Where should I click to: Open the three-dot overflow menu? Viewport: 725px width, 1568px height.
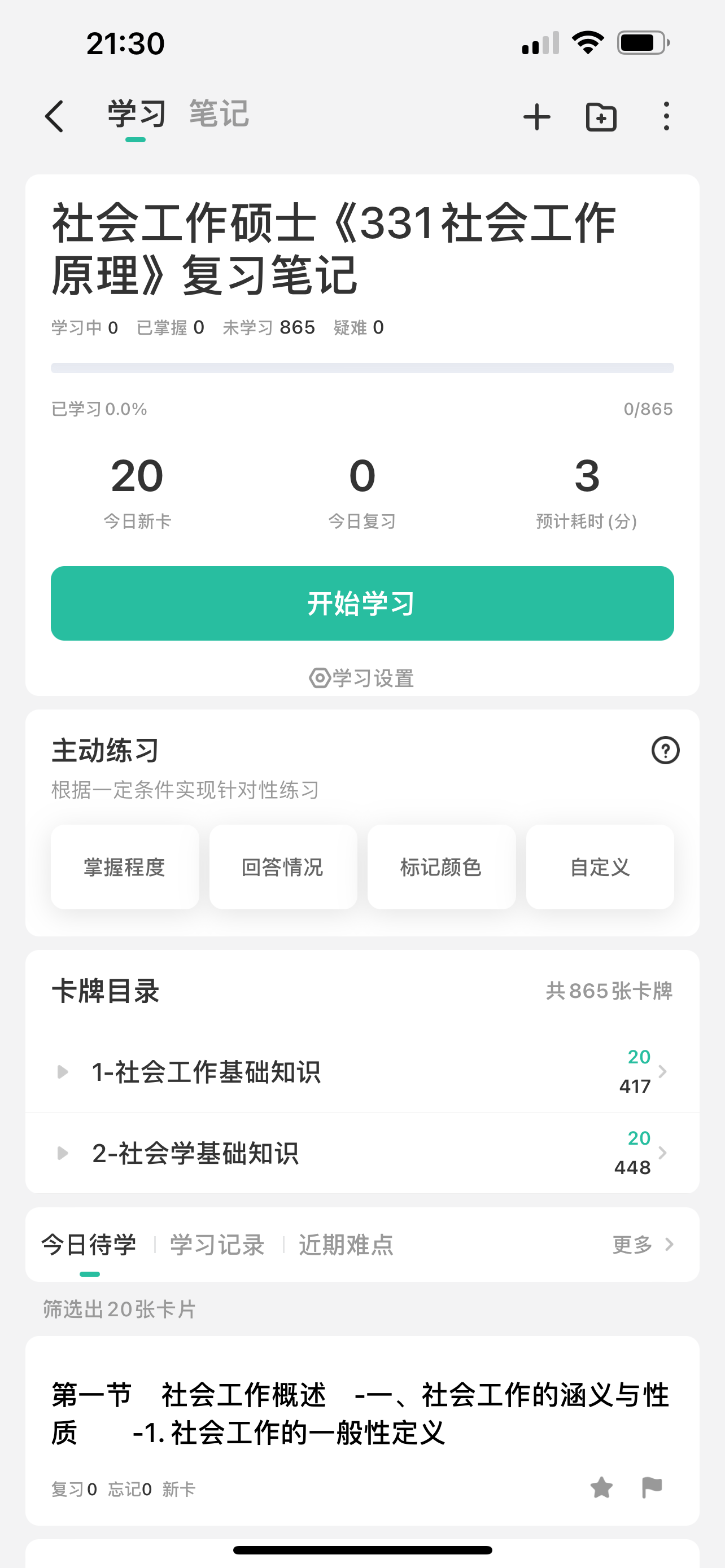(x=667, y=116)
